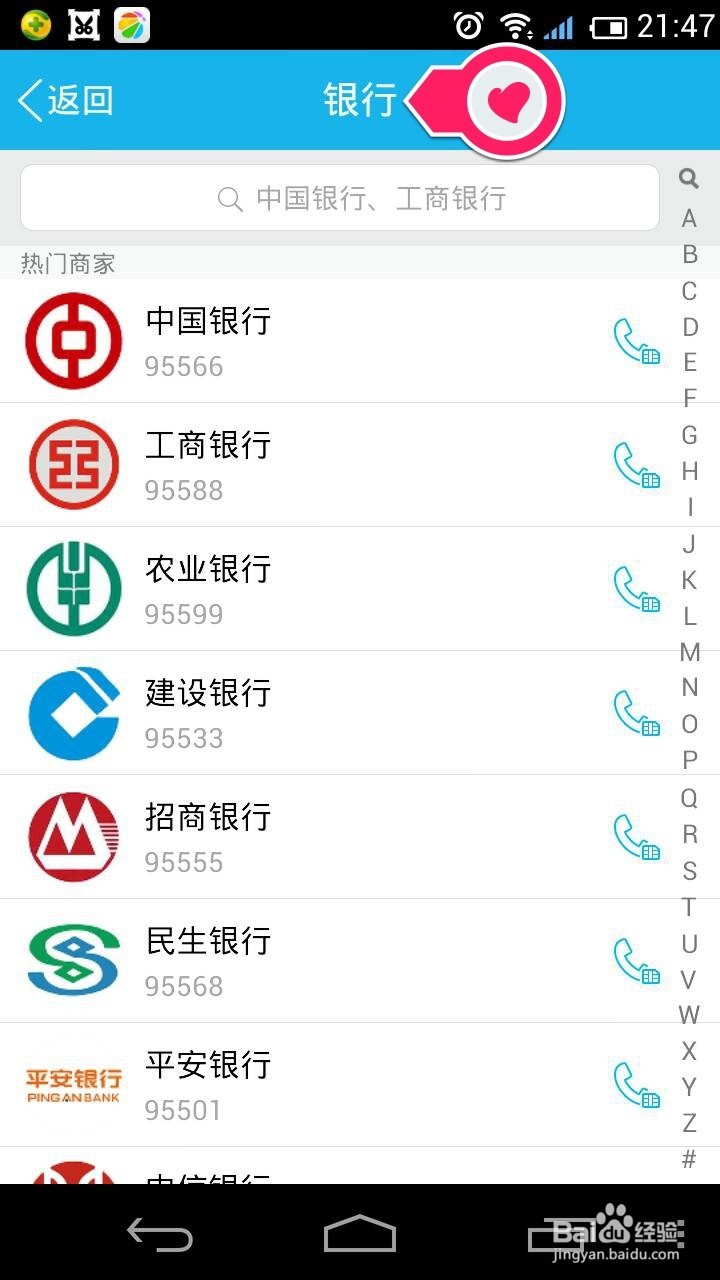Tap the system back button
The image size is (720, 1280).
[160, 1233]
